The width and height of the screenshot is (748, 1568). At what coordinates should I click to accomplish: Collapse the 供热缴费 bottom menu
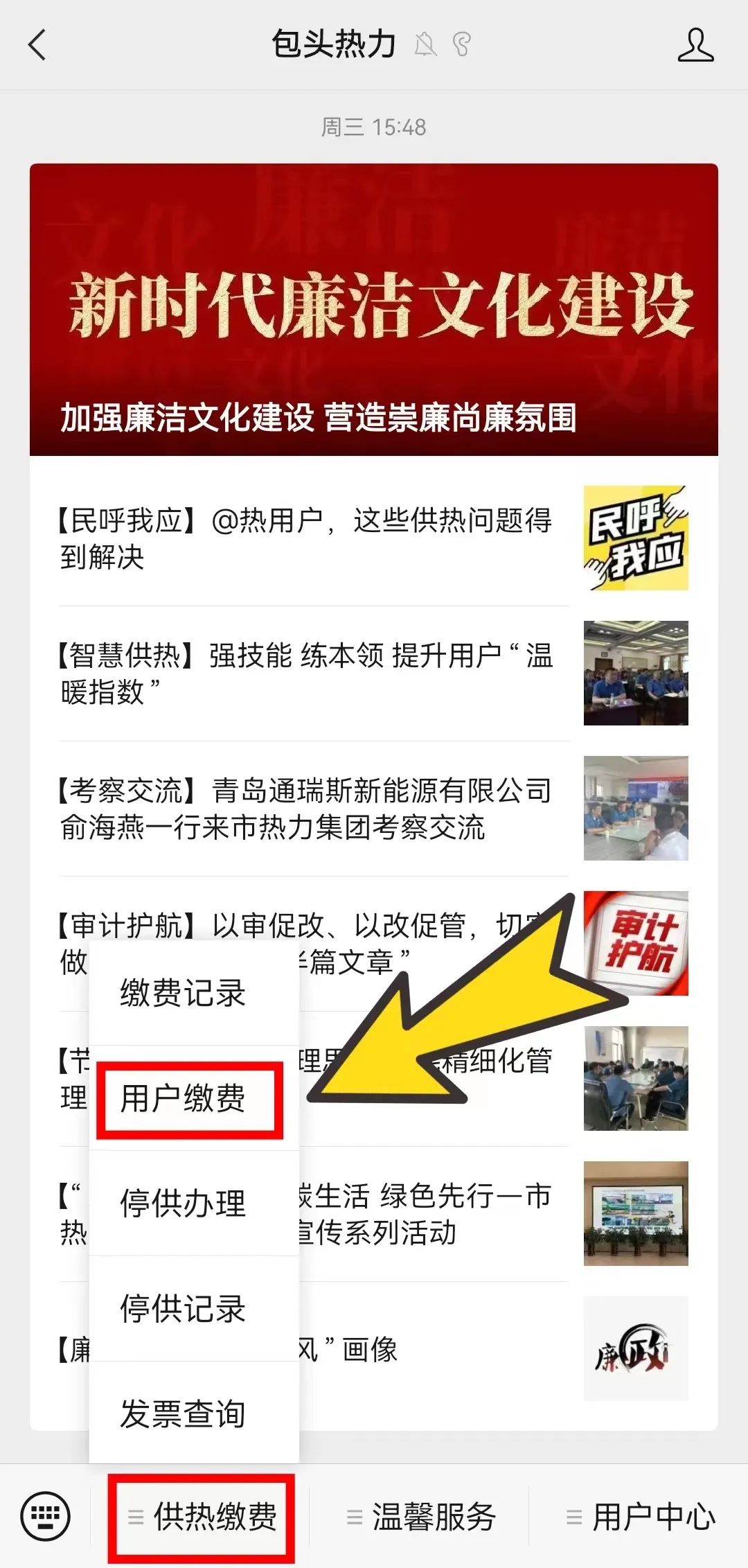[202, 1517]
